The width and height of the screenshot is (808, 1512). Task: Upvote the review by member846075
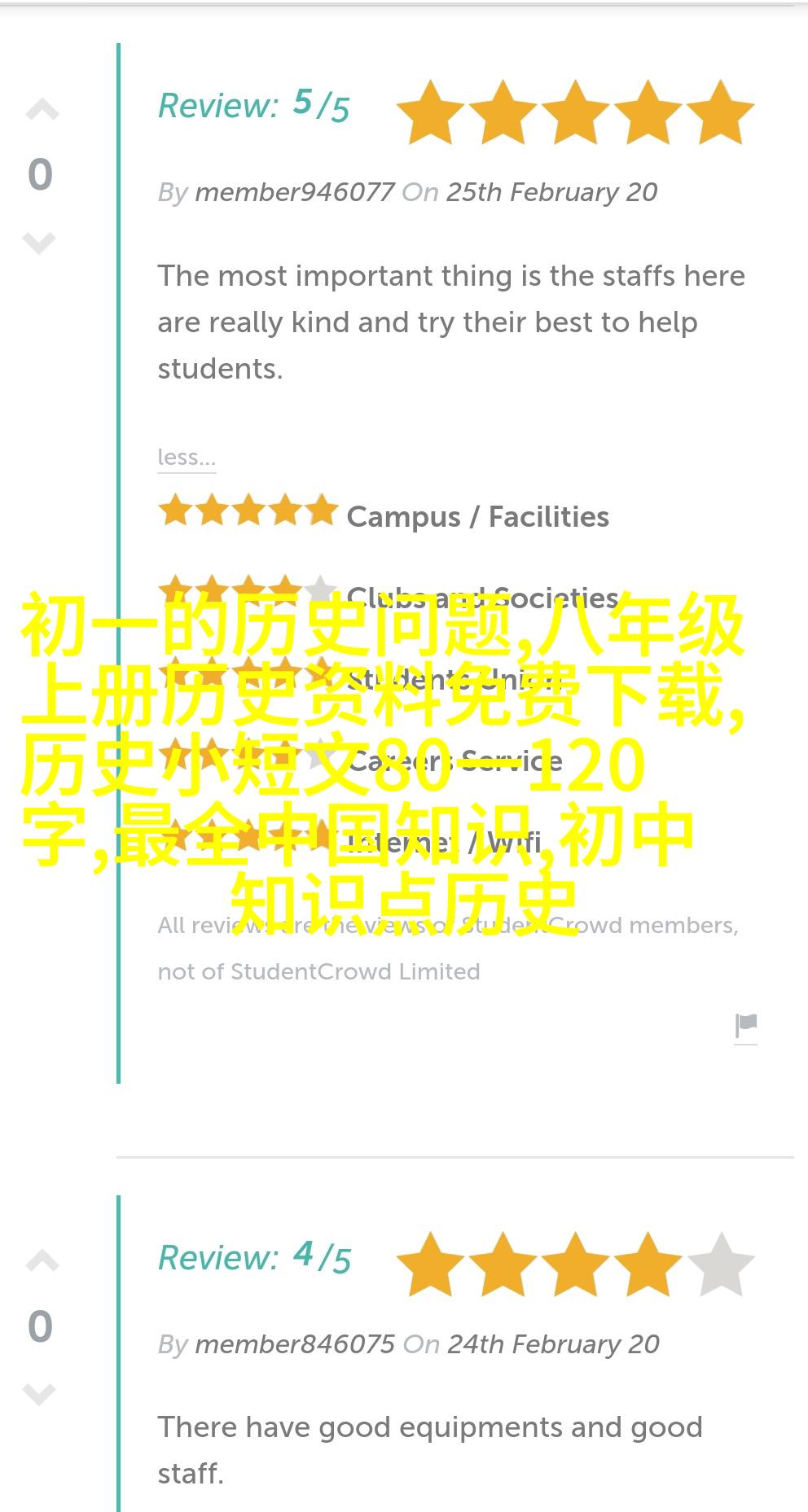[42, 1261]
